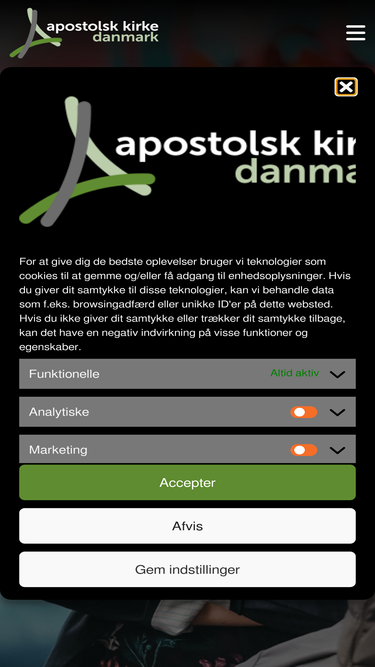Screen dimensions: 375x667
Task: Reject cookies with Afvis
Action: point(188,526)
